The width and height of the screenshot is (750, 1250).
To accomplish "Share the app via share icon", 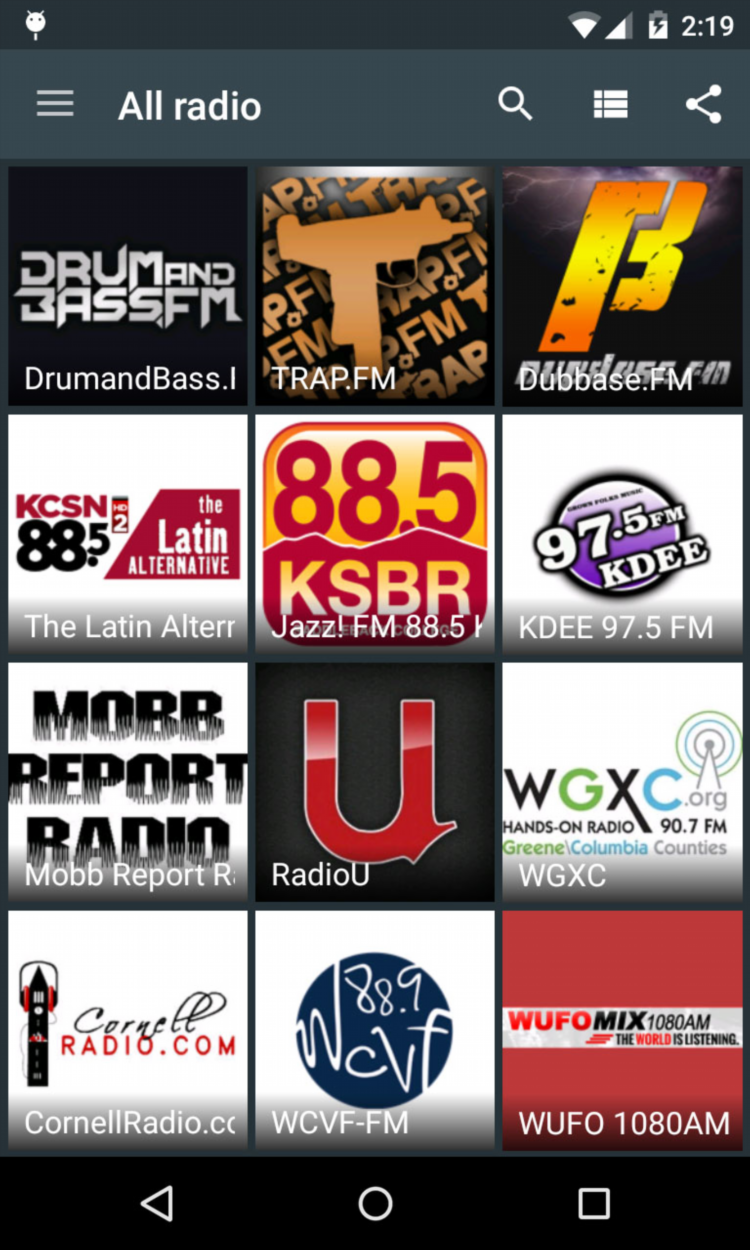I will (703, 104).
